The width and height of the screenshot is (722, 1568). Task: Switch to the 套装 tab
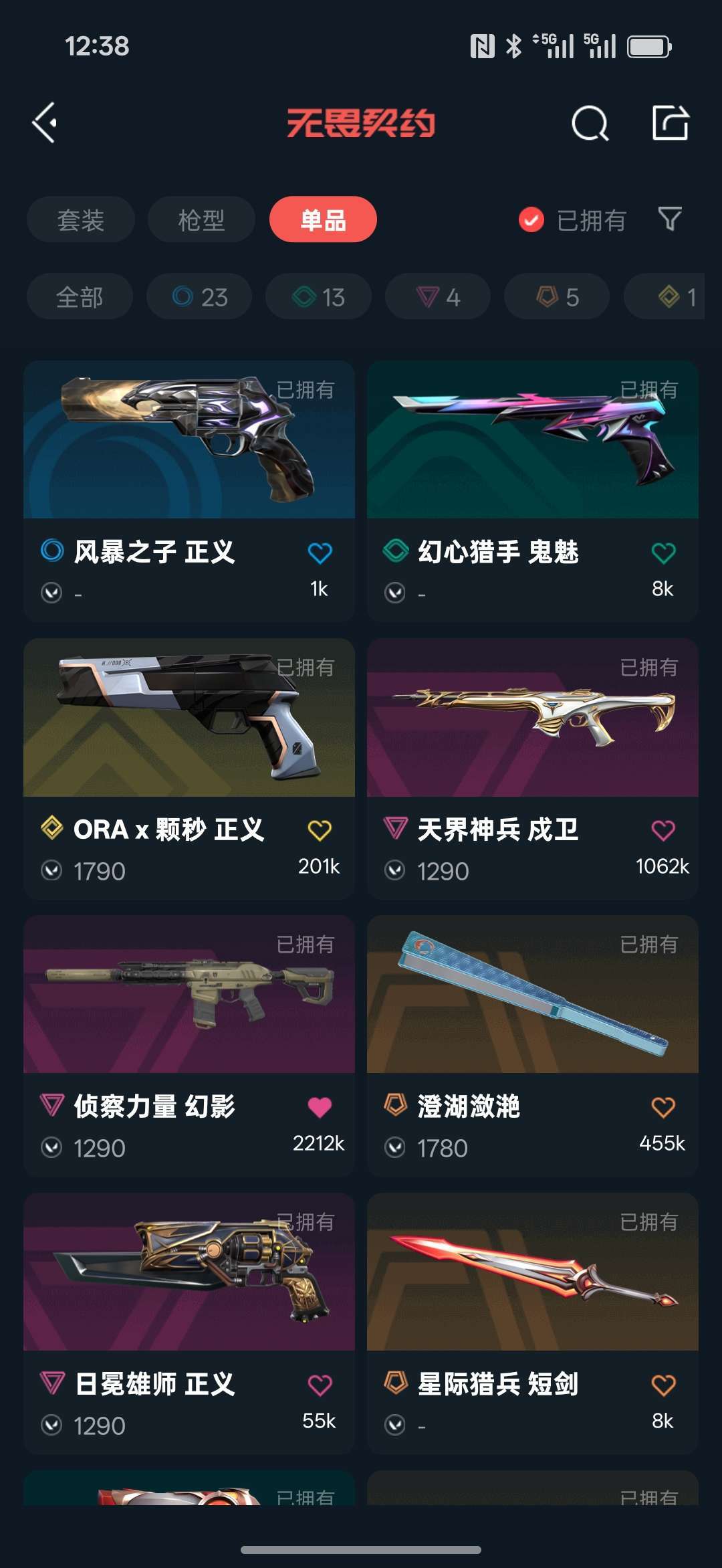click(x=80, y=219)
